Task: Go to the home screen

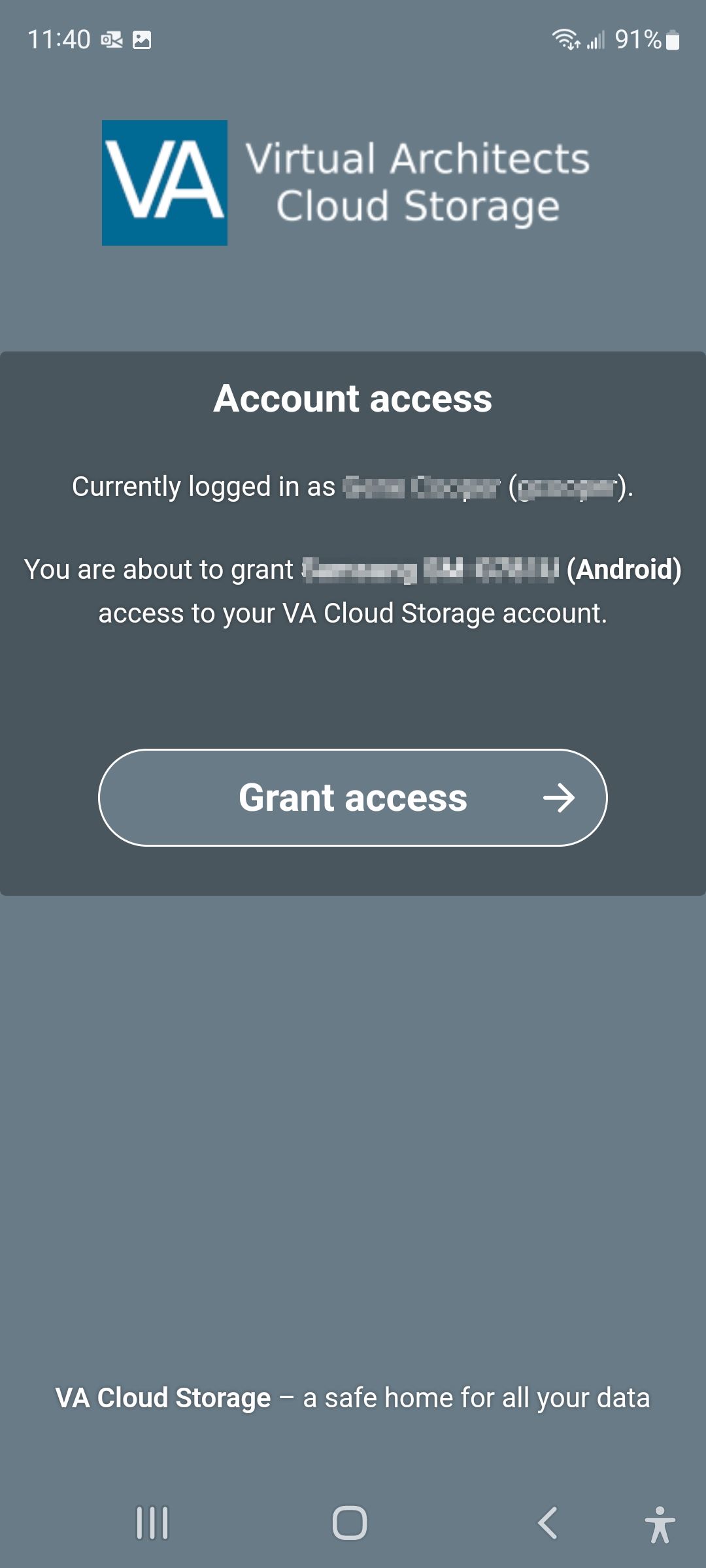Action: pyautogui.click(x=350, y=1523)
